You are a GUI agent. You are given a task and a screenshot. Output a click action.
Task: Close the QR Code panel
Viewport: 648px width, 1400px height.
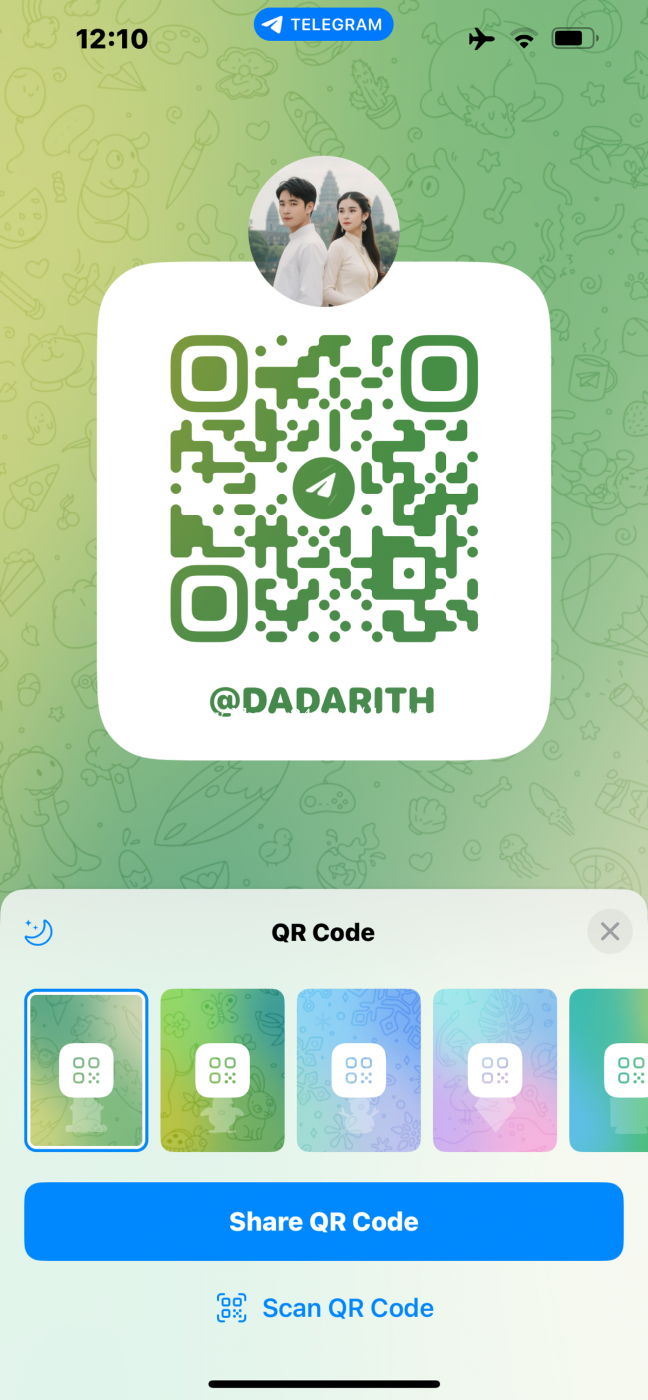click(610, 932)
